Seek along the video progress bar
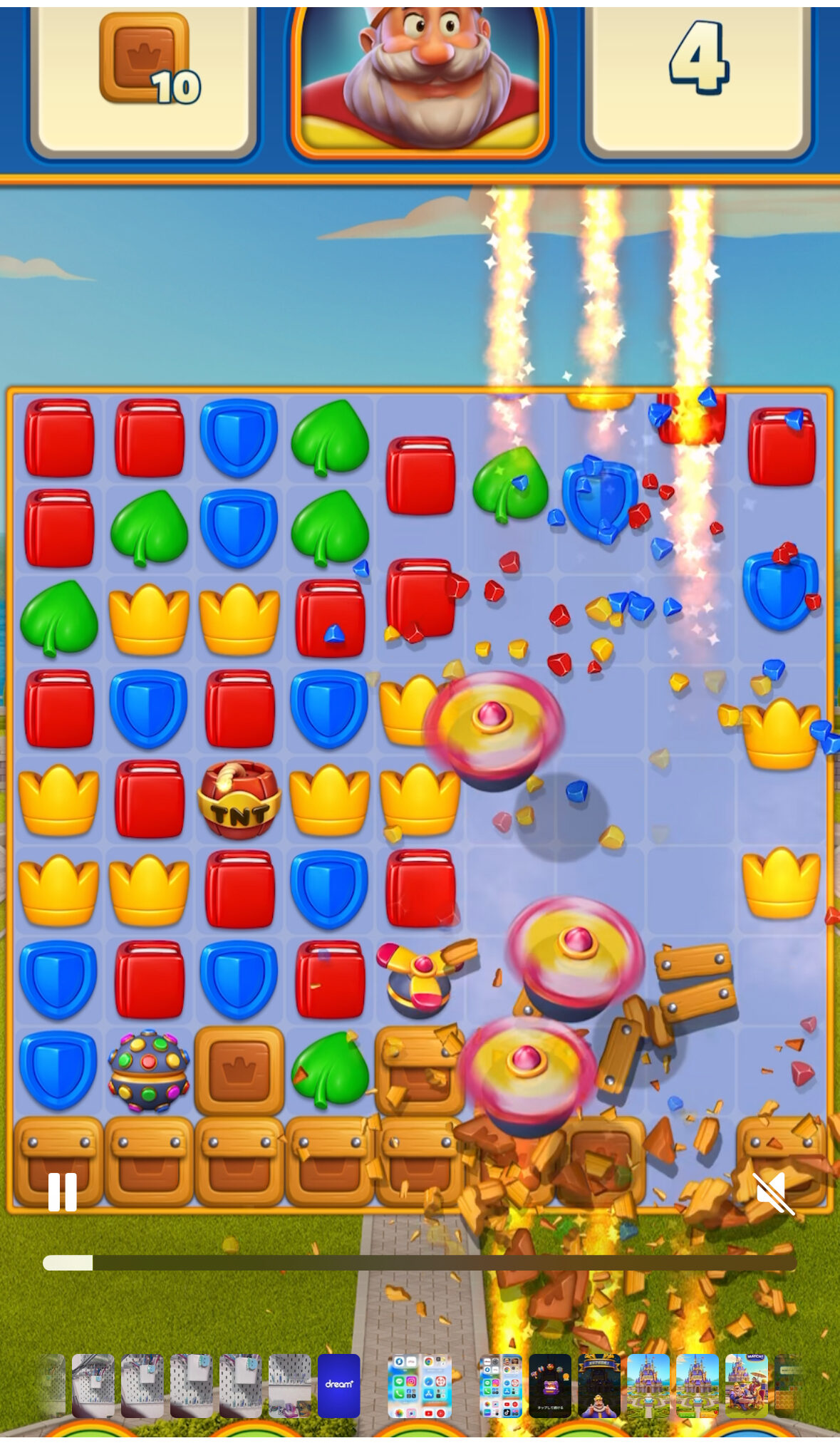 coord(419,1263)
